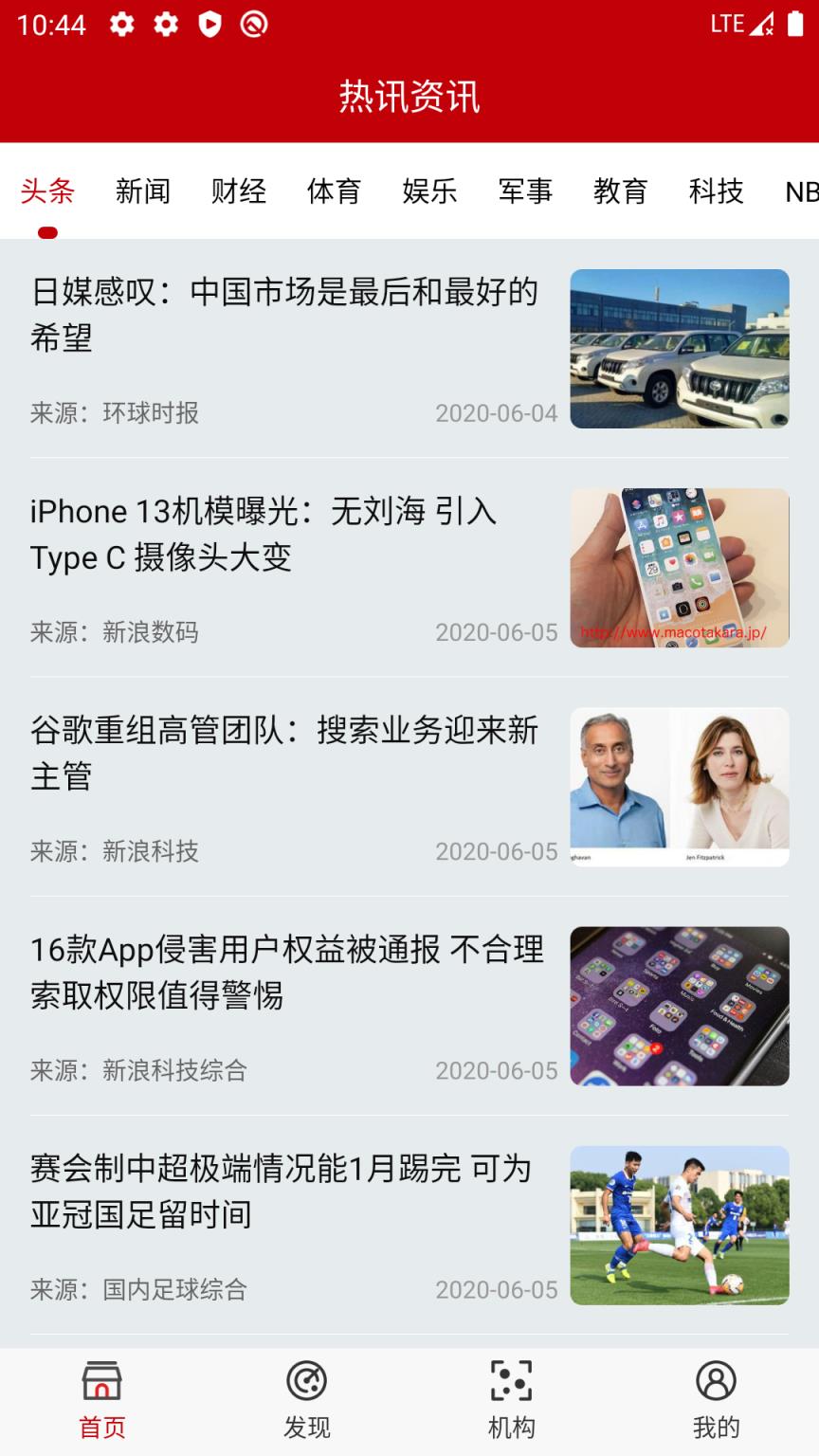Tap the soccer match thumbnail image
This screenshot has width=819, height=1456.
click(x=680, y=1226)
